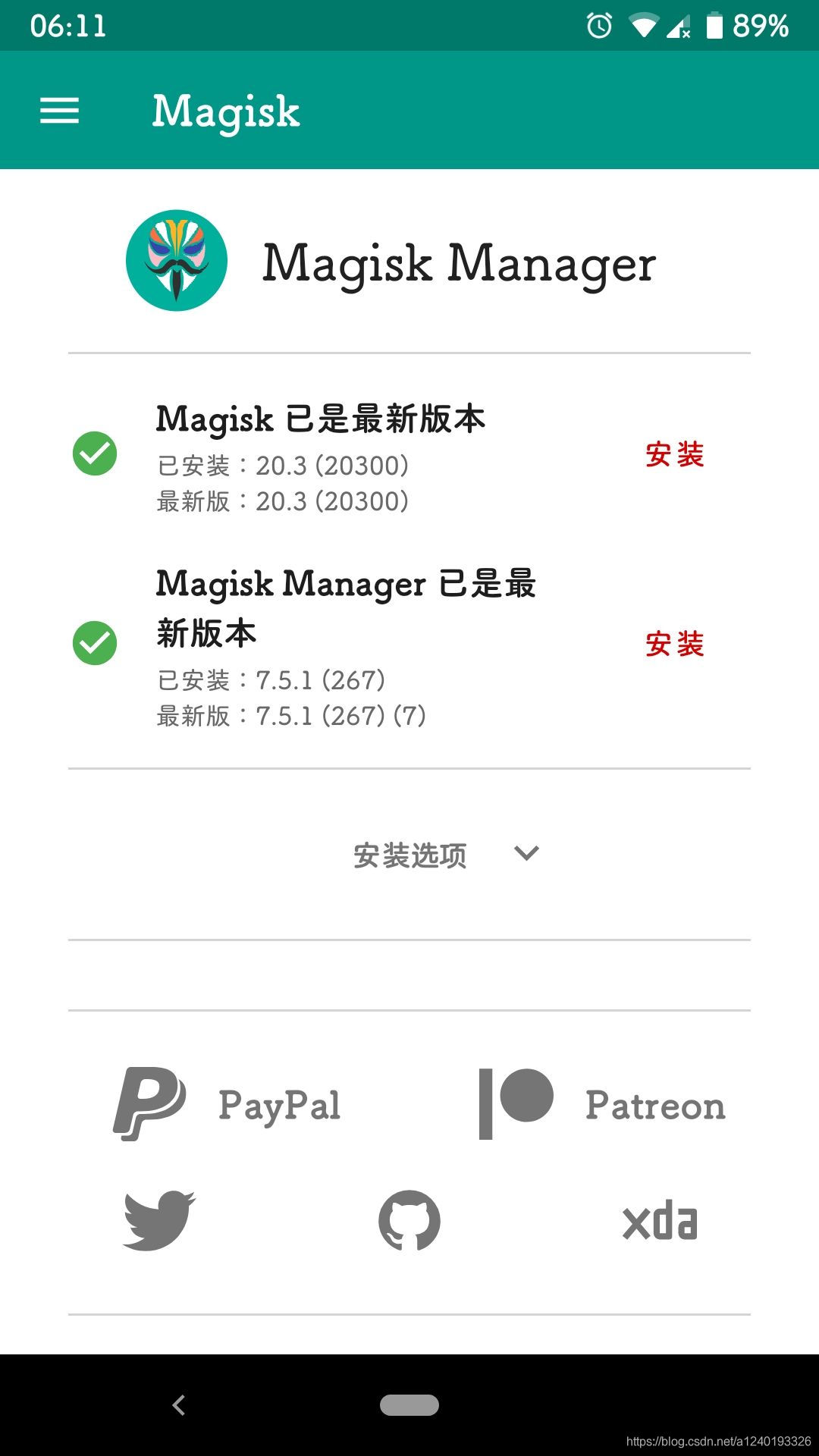This screenshot has height=1456, width=819.
Task: Go back using the system back button
Action: pos(179,1405)
